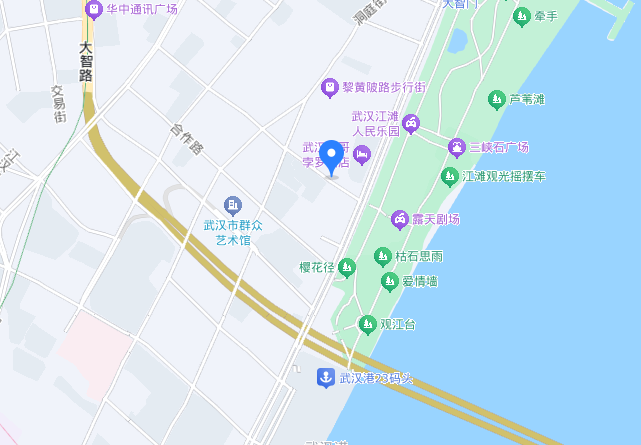Viewport: 641px width, 445px height.
Task: Select the 樱花径 marker
Action: 346,267
